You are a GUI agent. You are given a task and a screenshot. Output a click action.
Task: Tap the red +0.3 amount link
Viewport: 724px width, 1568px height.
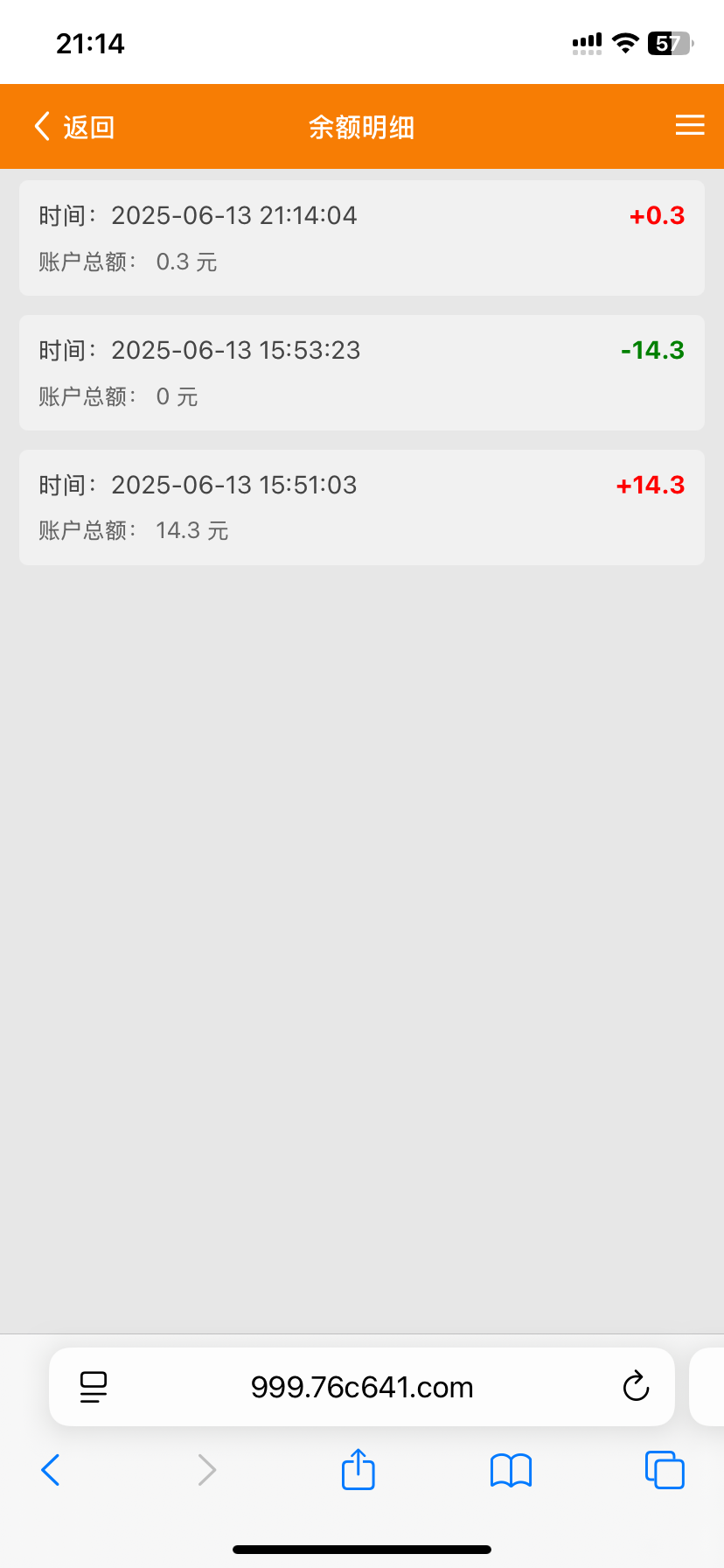pos(656,215)
